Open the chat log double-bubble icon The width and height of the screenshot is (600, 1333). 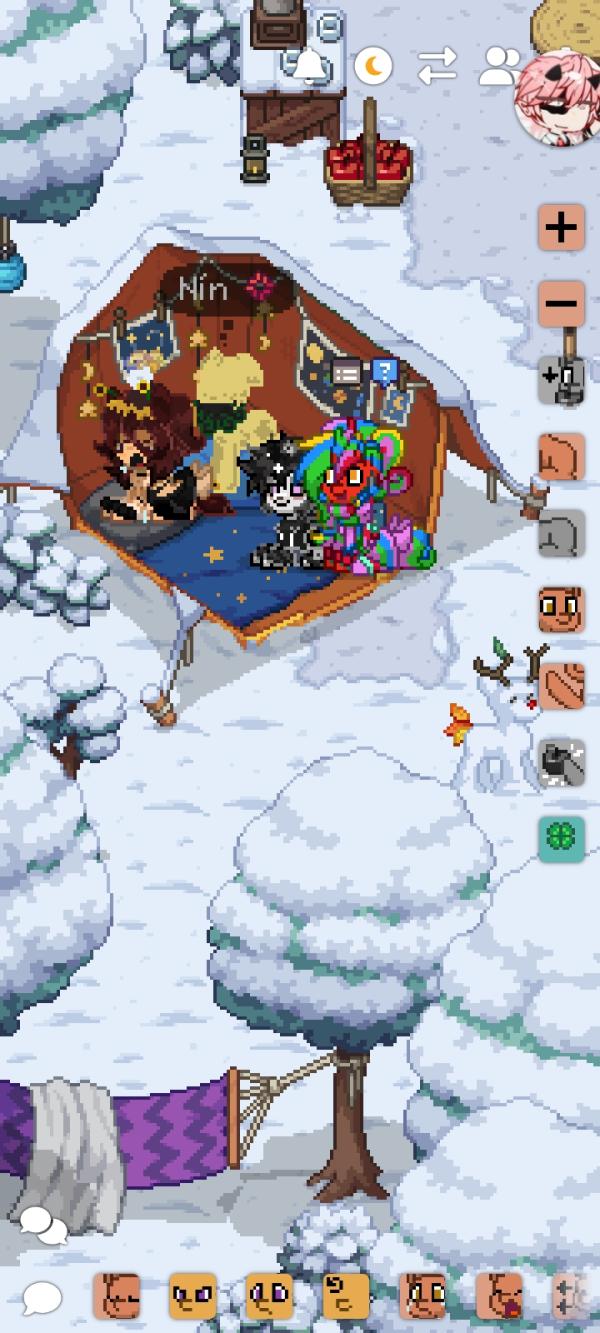click(x=43, y=1224)
